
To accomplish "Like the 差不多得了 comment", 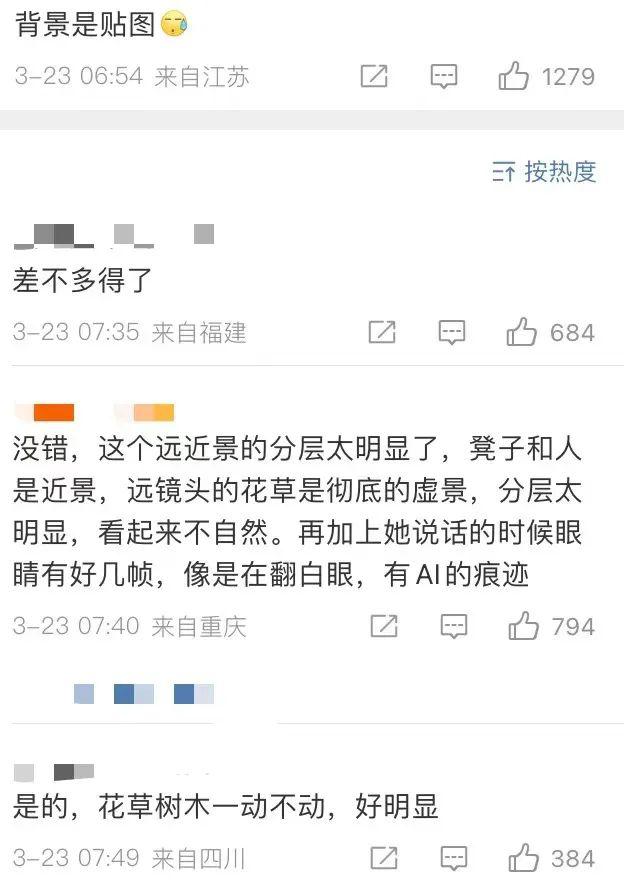I will 522,332.
